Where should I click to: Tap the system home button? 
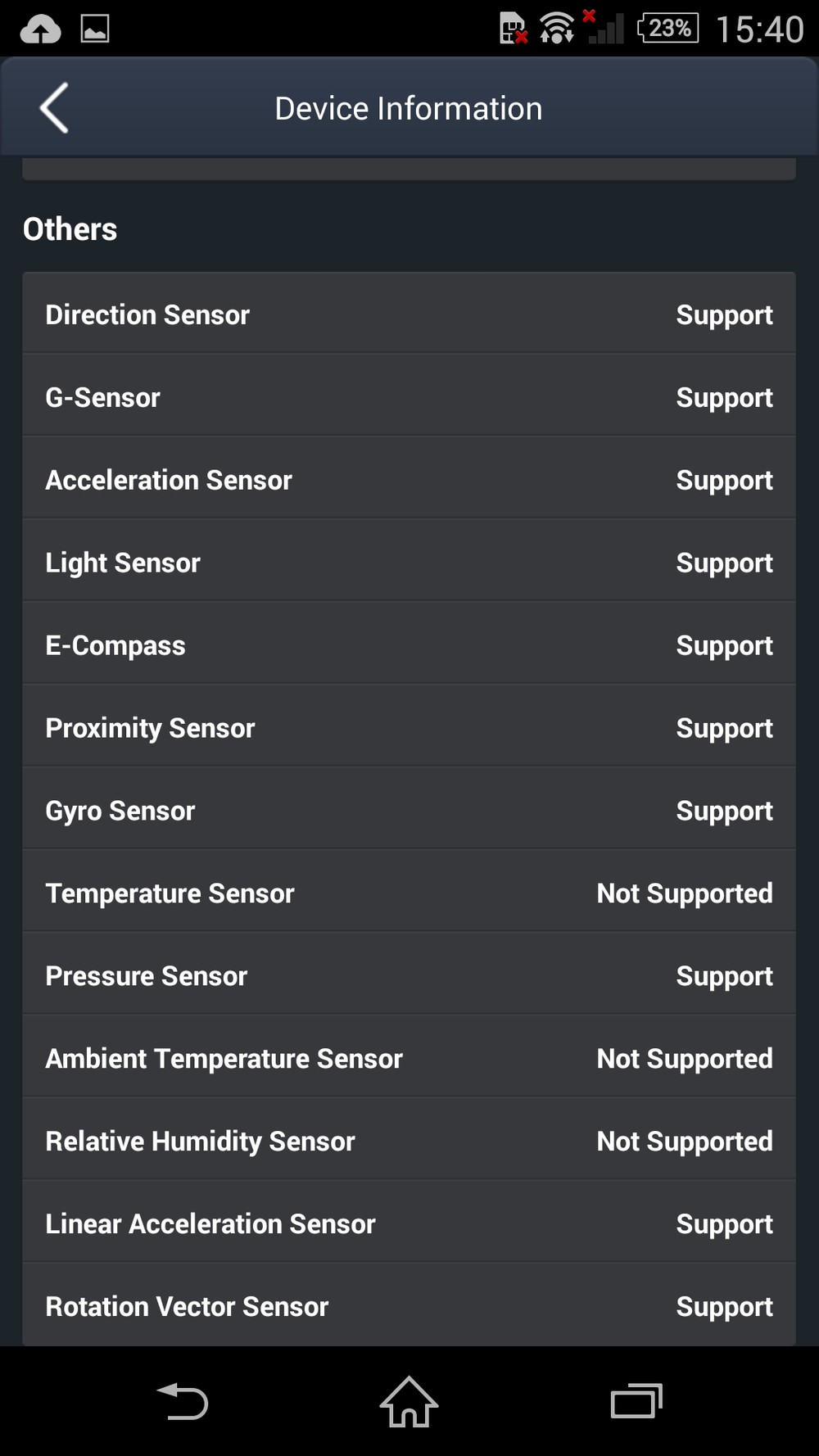pos(409,1401)
